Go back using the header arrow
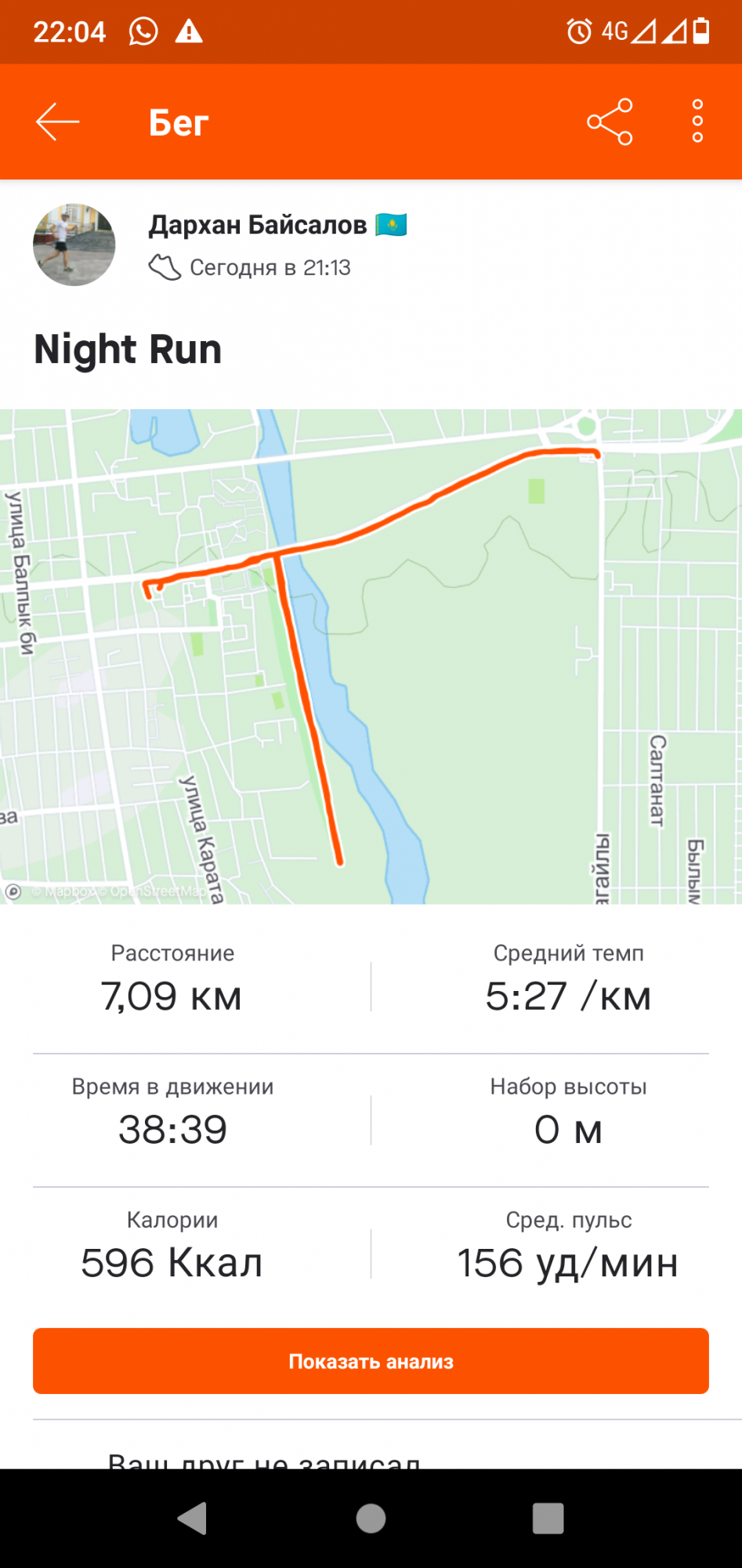The width and height of the screenshot is (742, 1568). (x=57, y=122)
